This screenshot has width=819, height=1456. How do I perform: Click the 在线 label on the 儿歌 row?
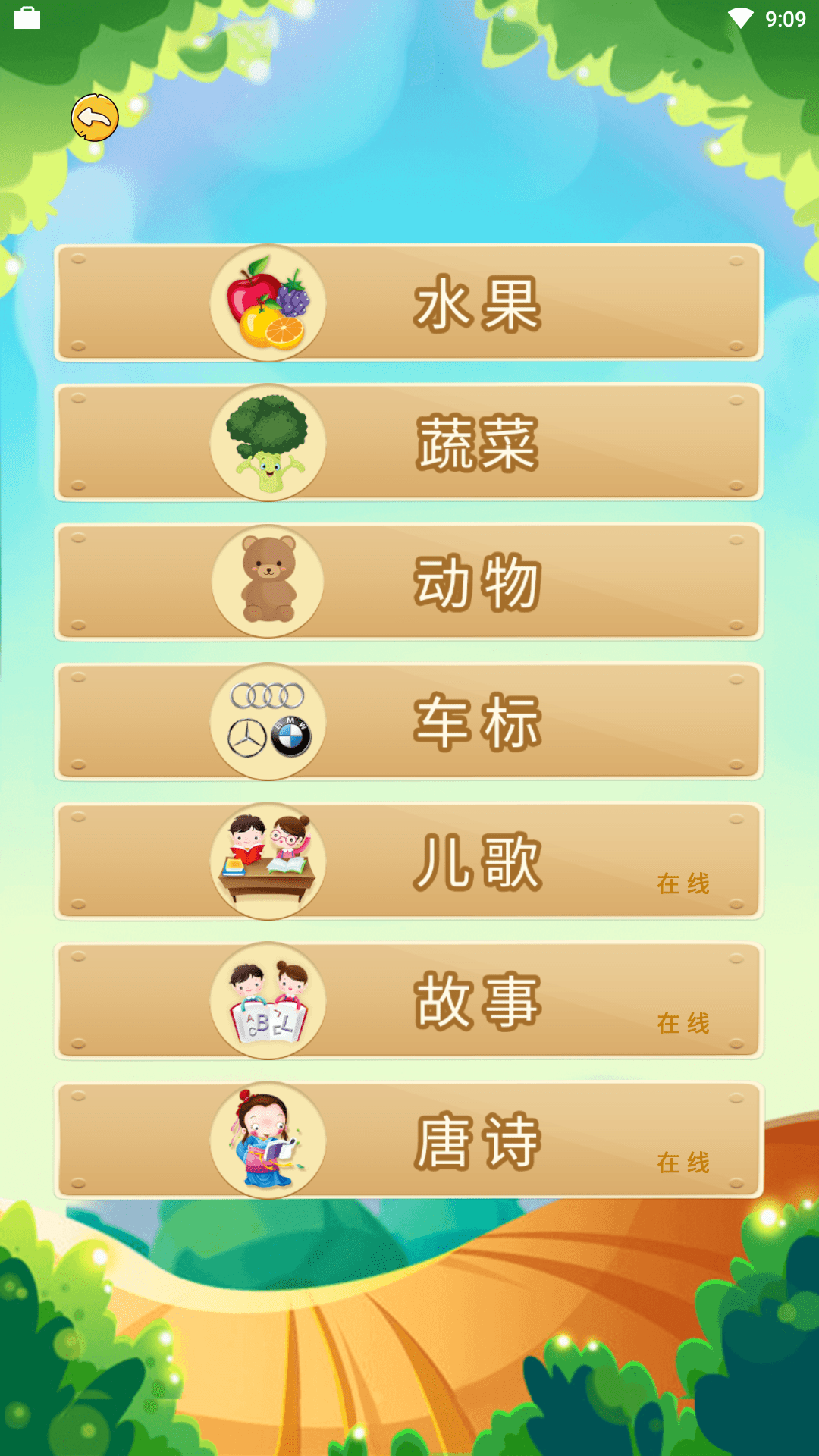tap(683, 883)
